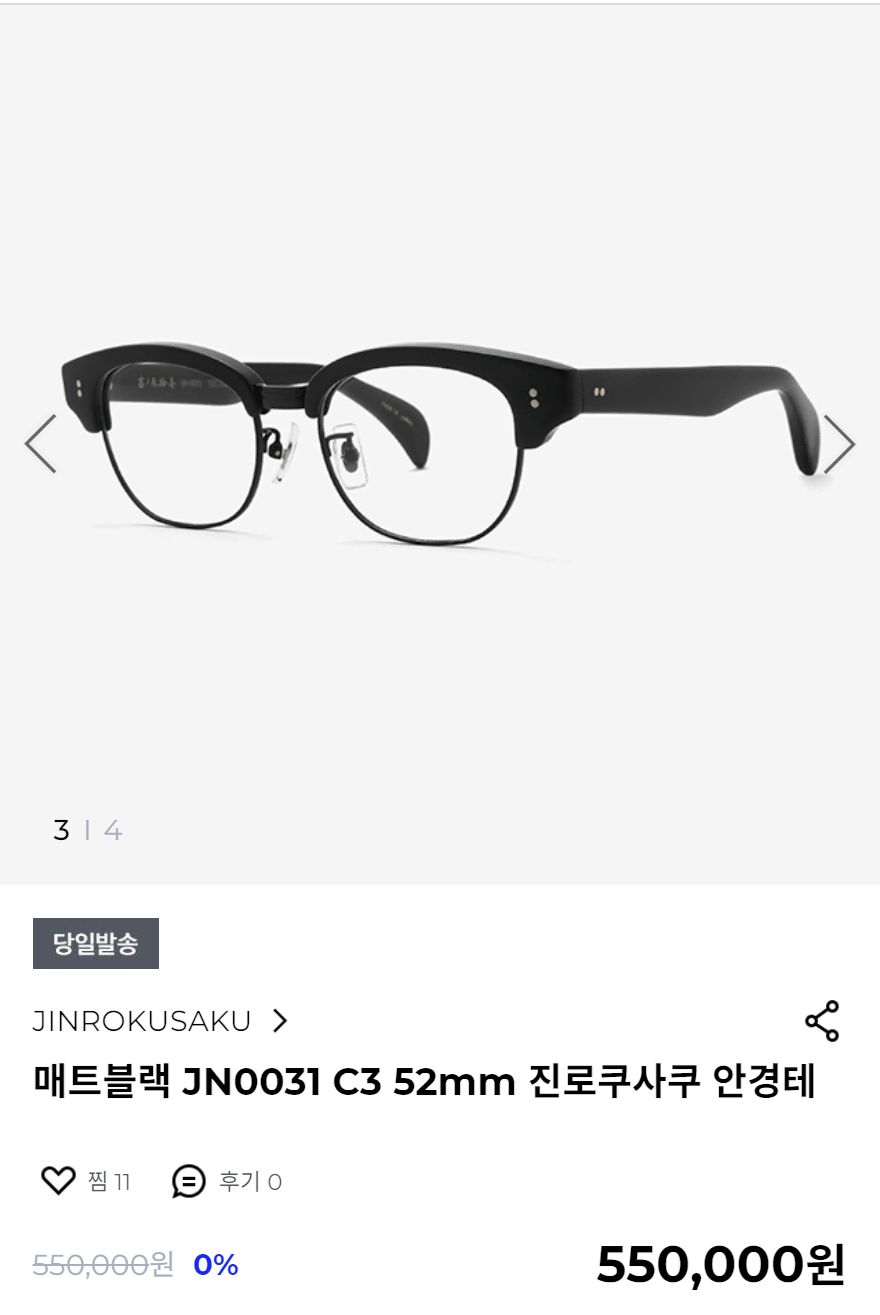Add the frame to wishlist with the heart
Screen dimensions: 880x1315
click(x=58, y=1181)
